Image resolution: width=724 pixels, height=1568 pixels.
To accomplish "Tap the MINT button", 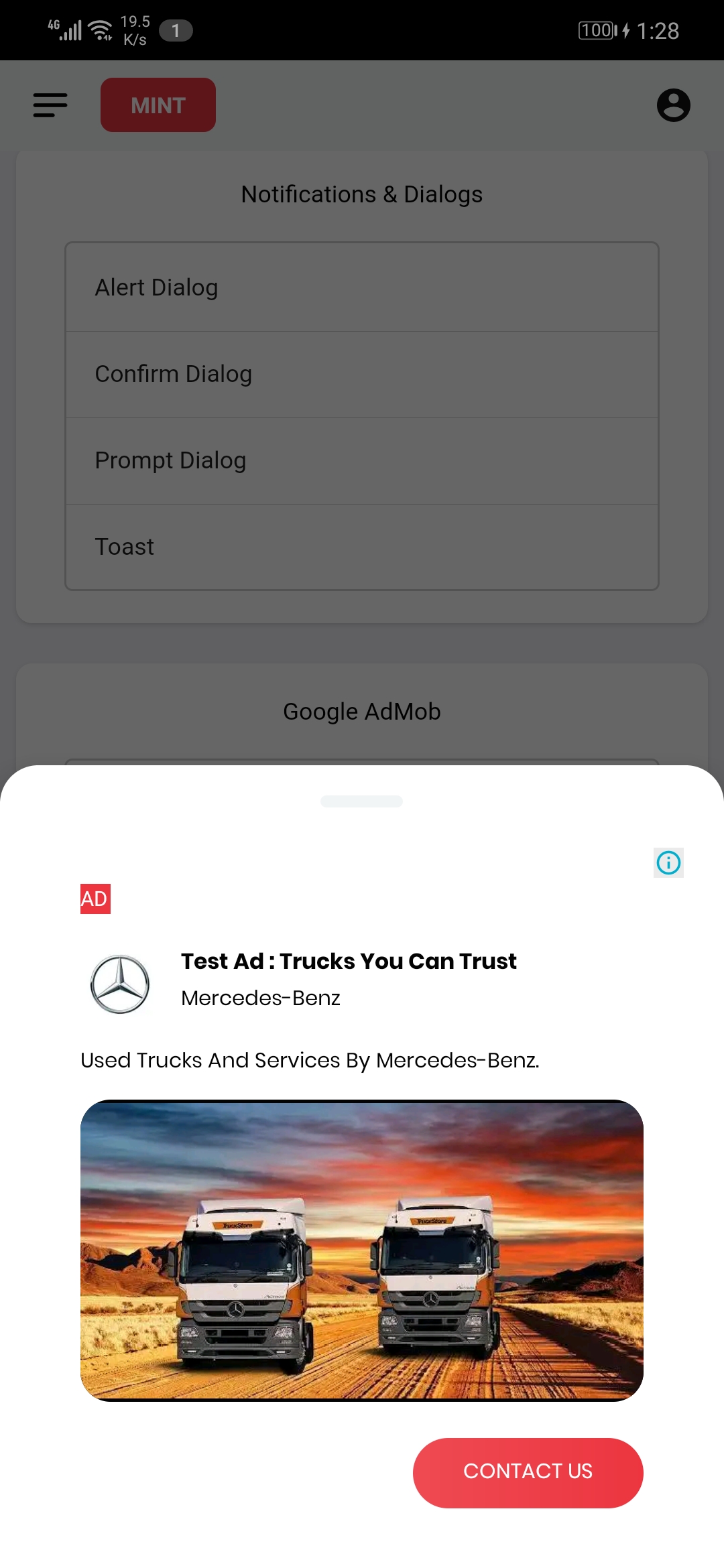I will (158, 105).
